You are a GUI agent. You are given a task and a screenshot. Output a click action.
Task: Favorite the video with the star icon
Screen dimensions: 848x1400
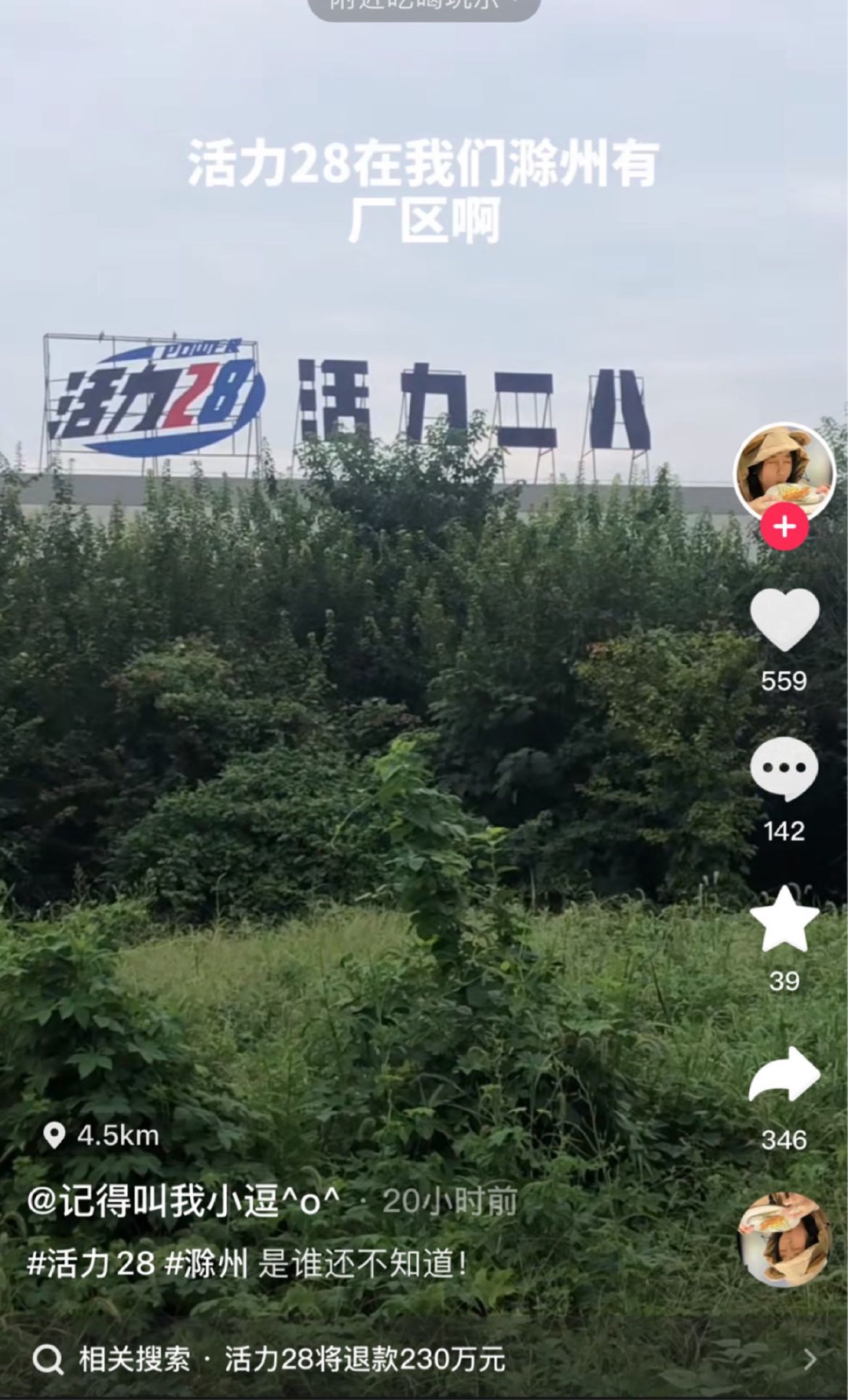[x=784, y=919]
